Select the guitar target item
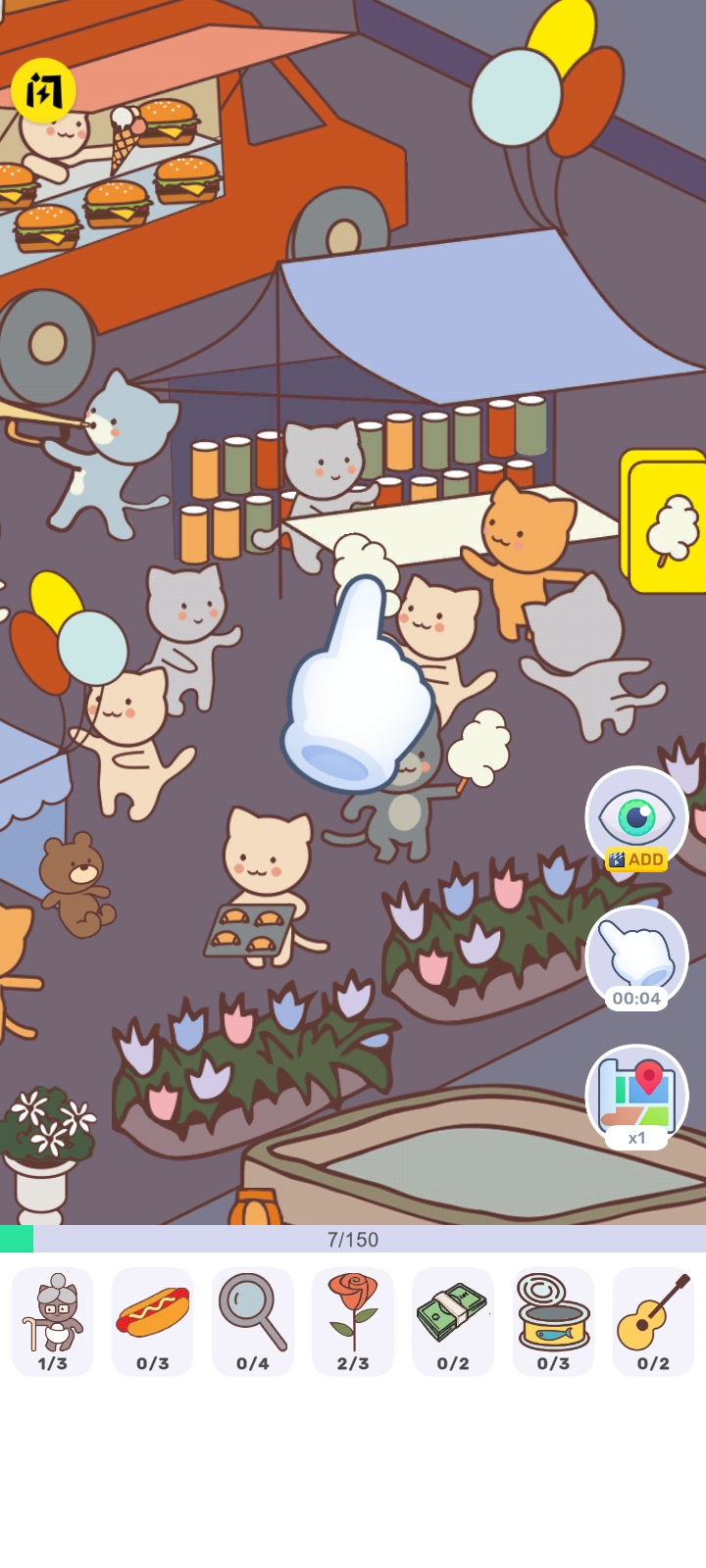 pyautogui.click(x=653, y=1321)
